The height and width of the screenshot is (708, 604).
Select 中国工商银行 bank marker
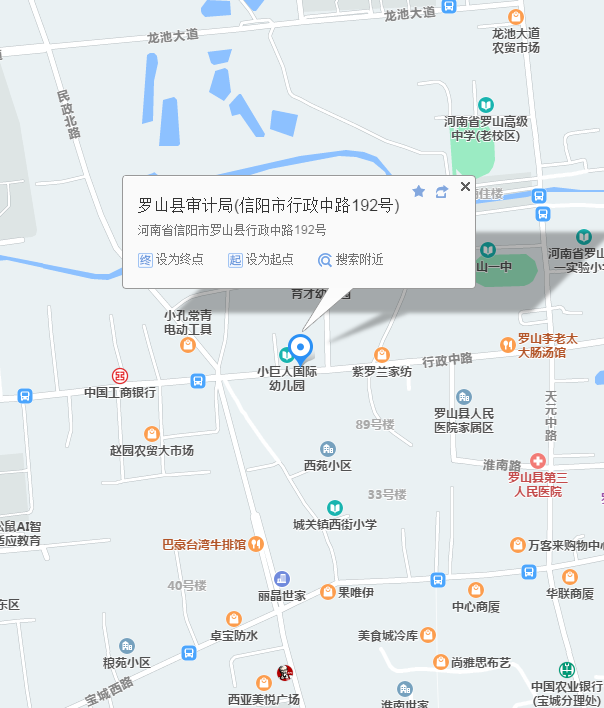[x=120, y=375]
